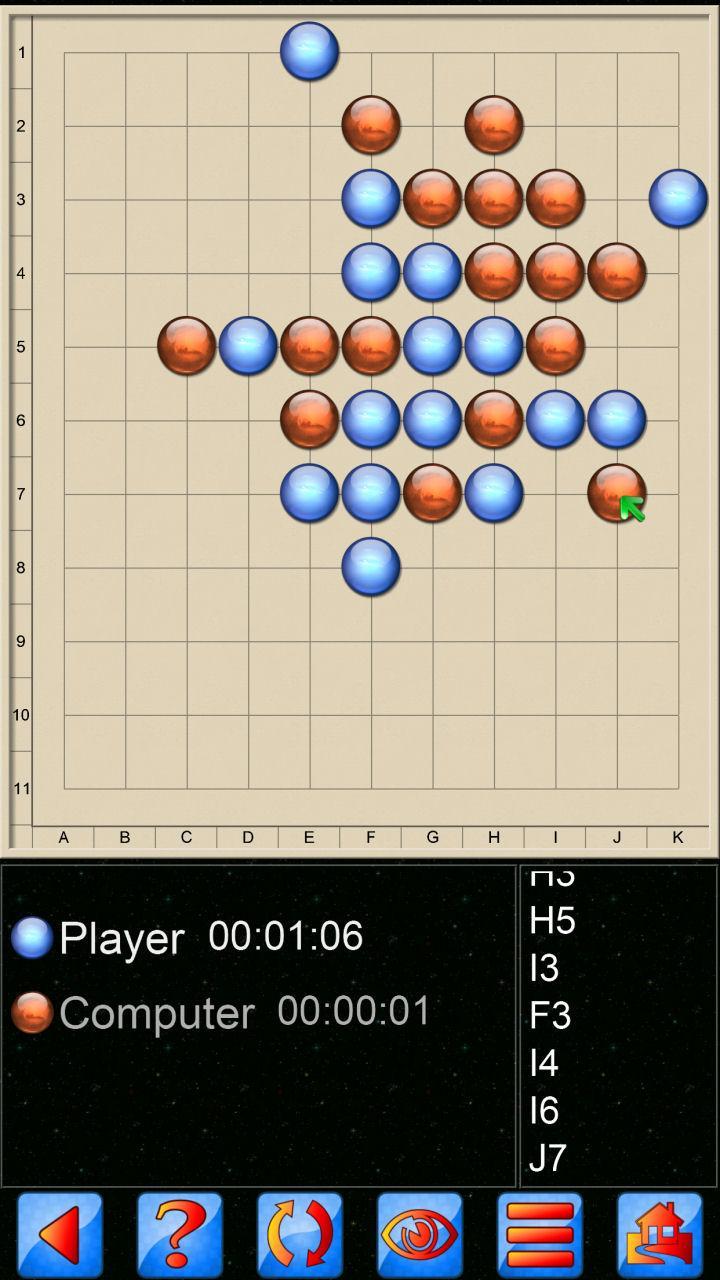
Task: Tap the red back arrow button
Action: click(60, 1235)
